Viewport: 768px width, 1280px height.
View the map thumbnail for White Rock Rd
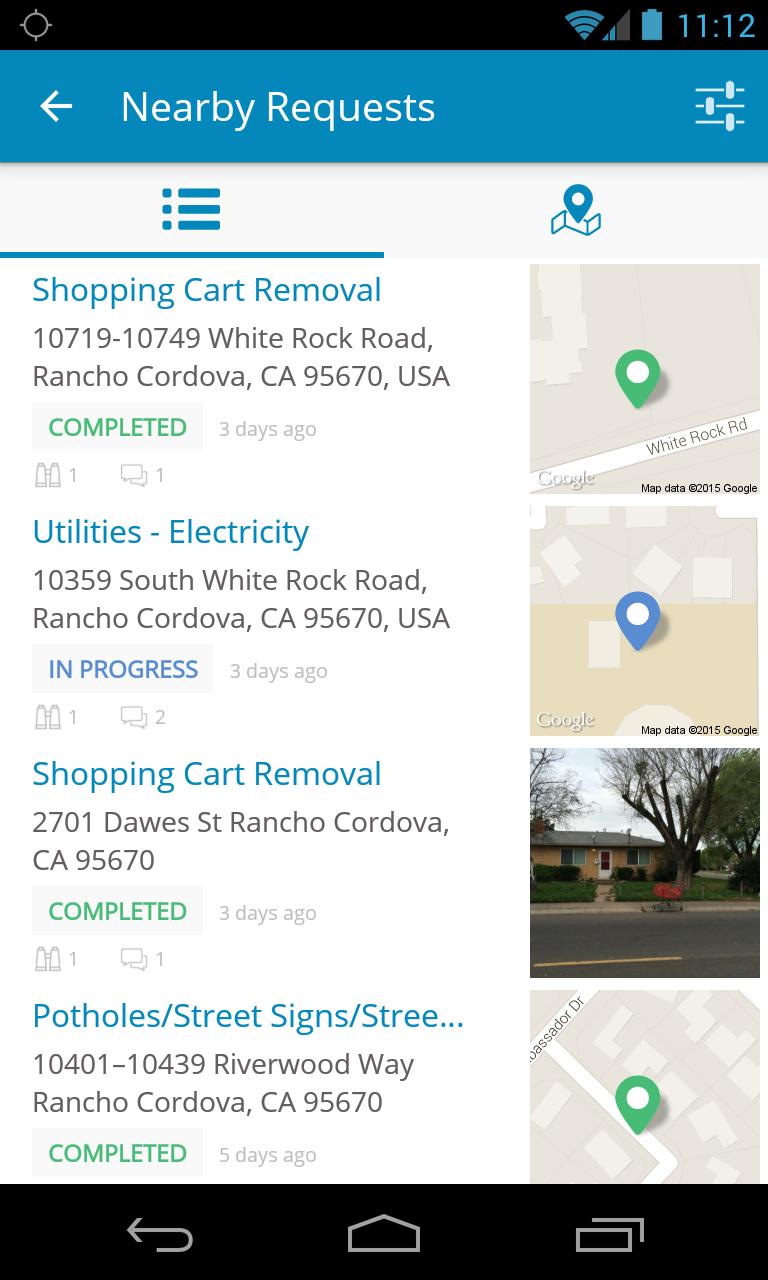click(x=645, y=379)
